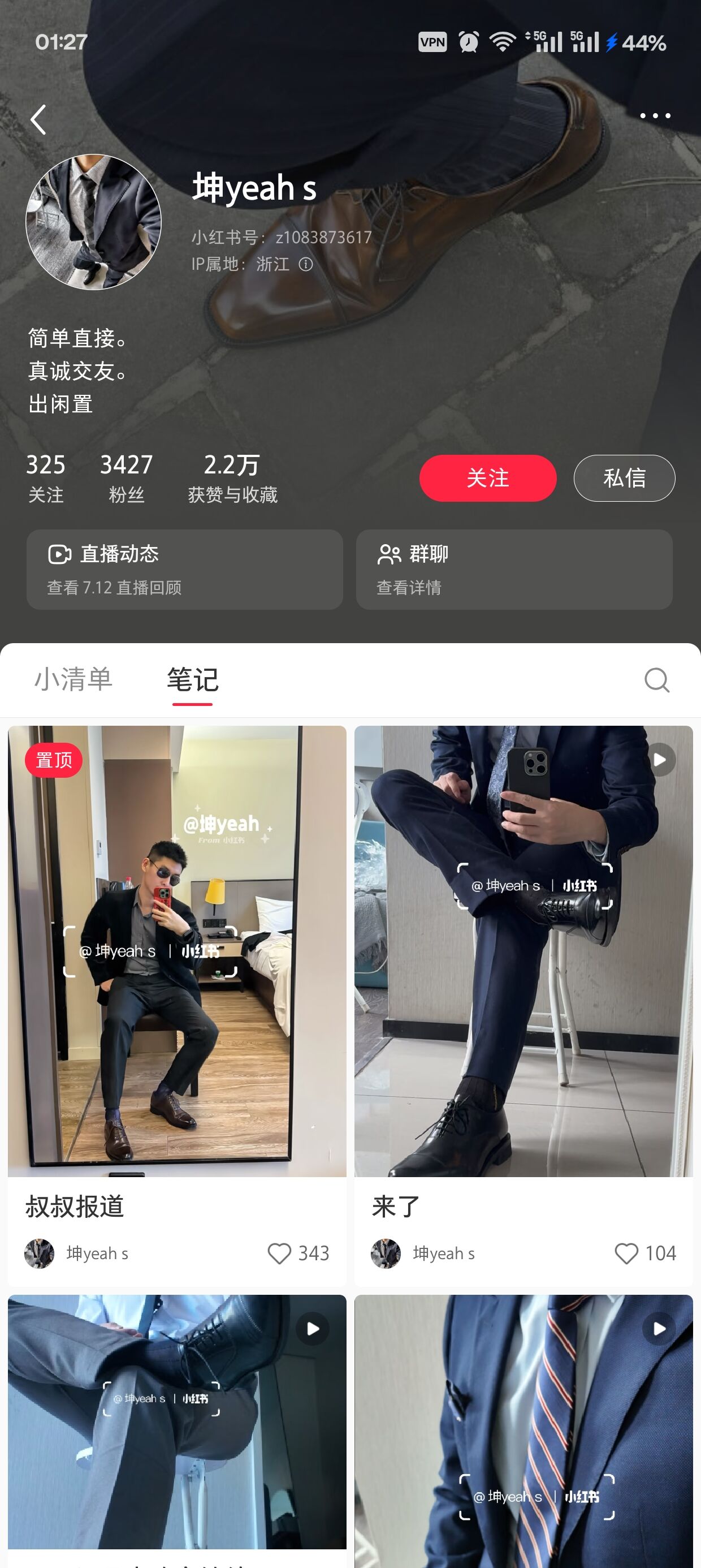Switch to the 小清单 tab
This screenshot has width=701, height=1568.
(x=73, y=679)
